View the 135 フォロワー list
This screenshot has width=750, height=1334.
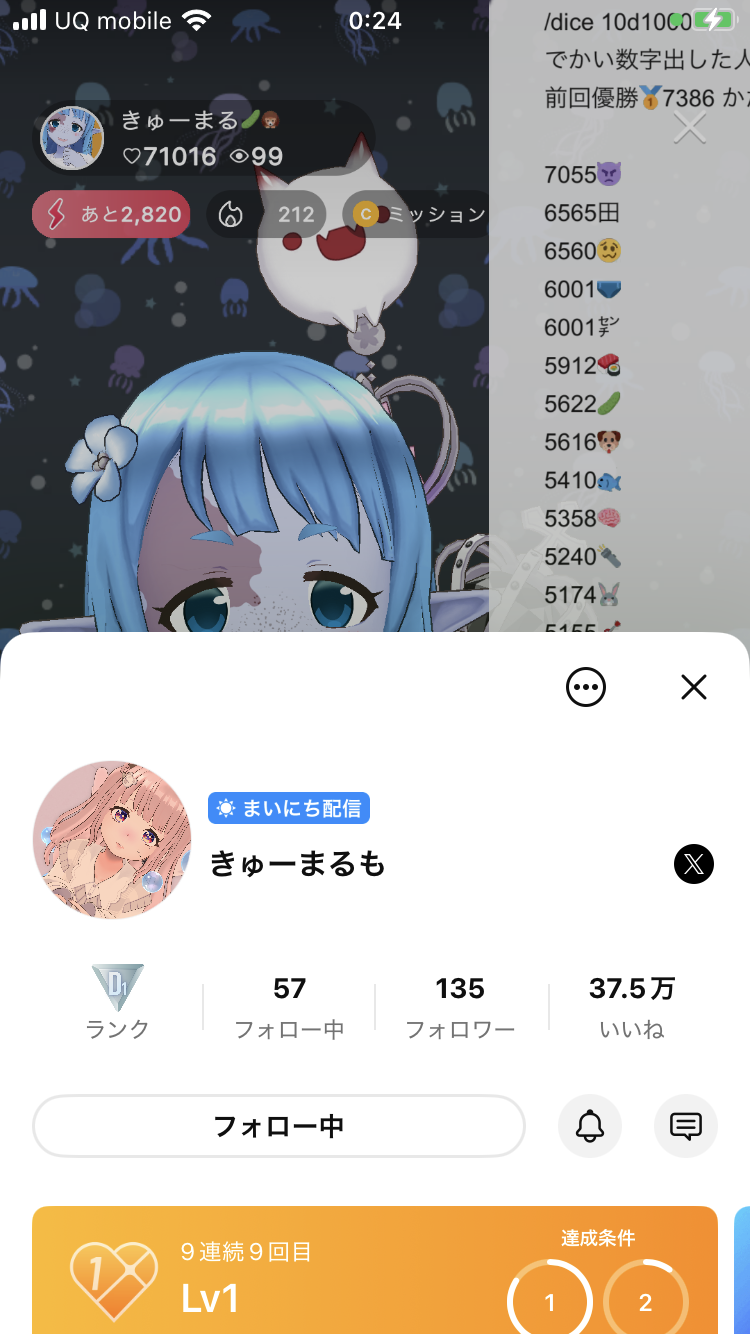tap(460, 1007)
